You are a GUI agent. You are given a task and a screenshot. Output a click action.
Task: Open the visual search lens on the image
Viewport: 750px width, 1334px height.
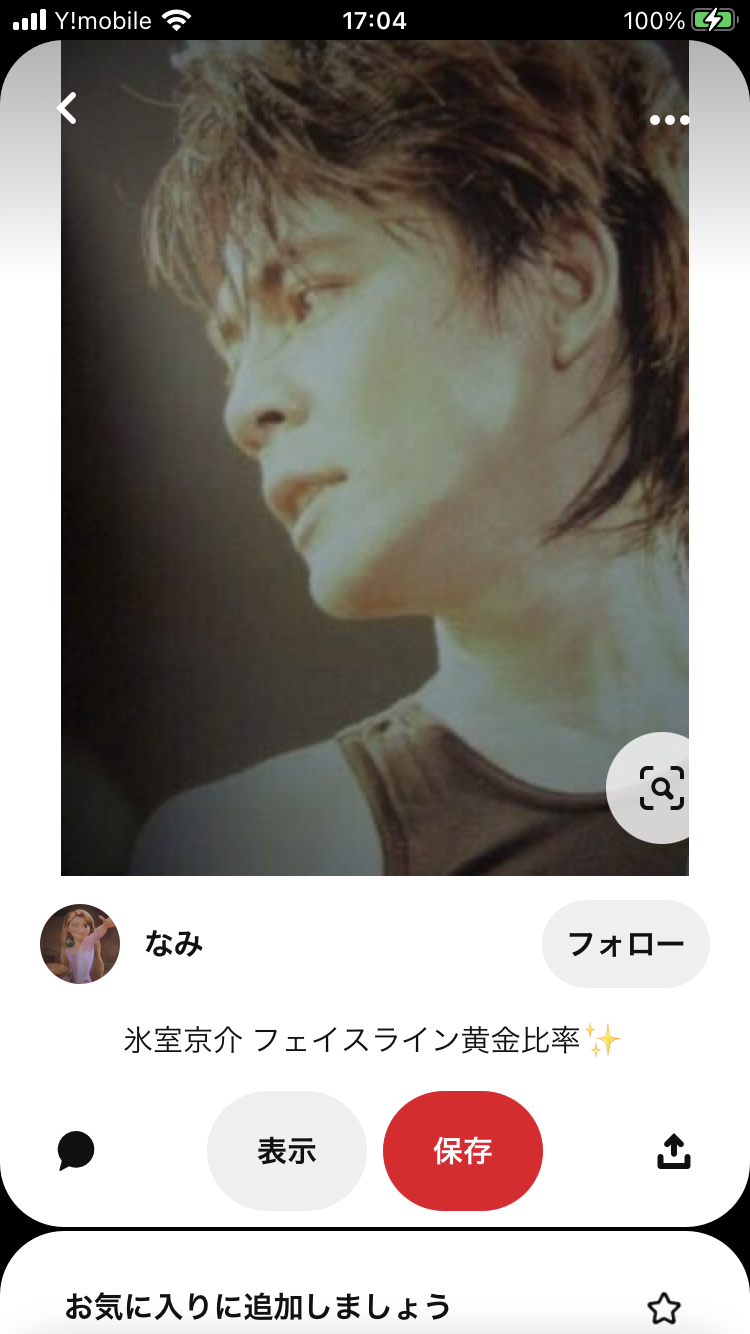click(660, 788)
